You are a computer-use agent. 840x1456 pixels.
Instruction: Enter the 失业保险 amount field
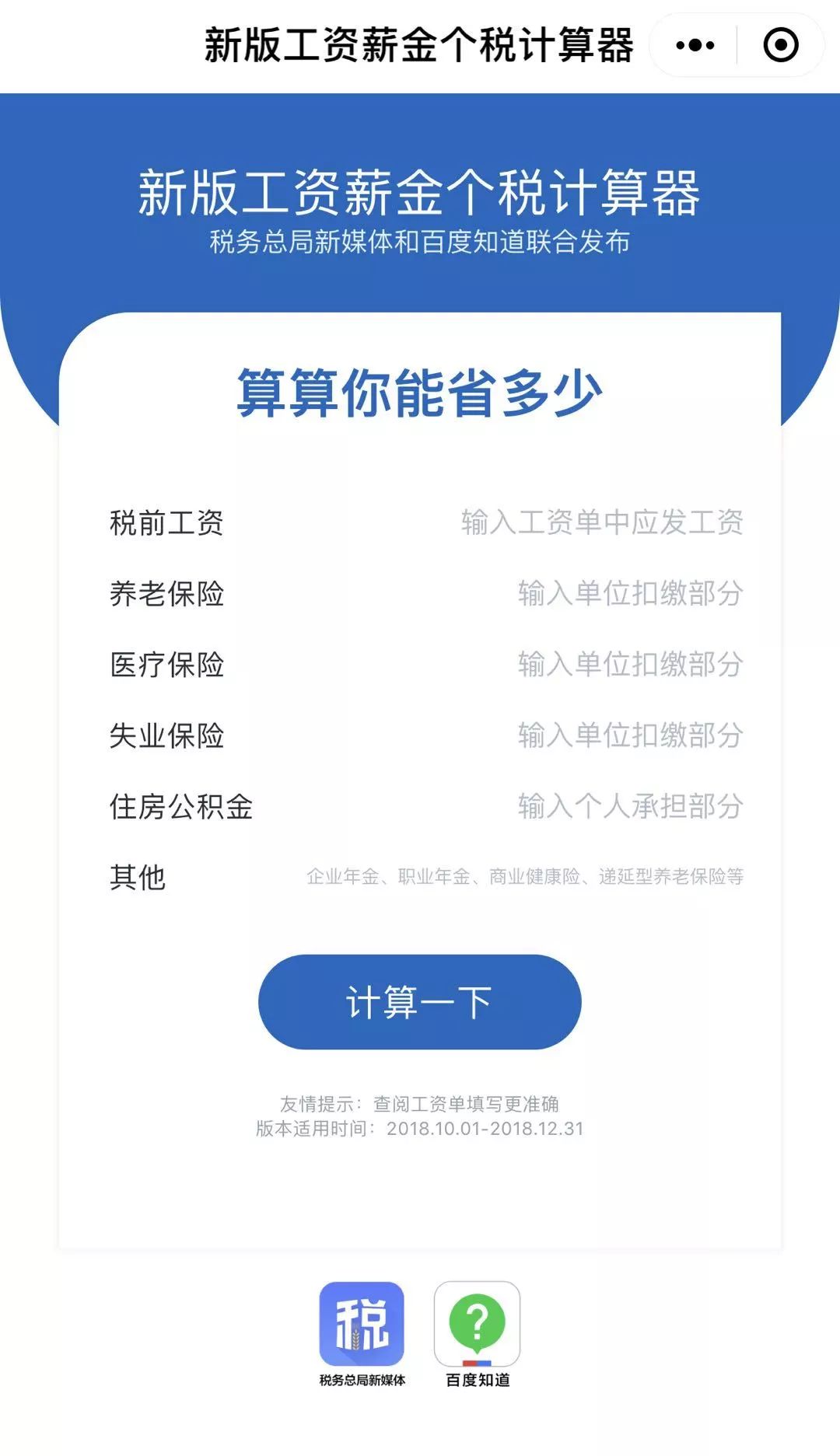pyautogui.click(x=629, y=735)
